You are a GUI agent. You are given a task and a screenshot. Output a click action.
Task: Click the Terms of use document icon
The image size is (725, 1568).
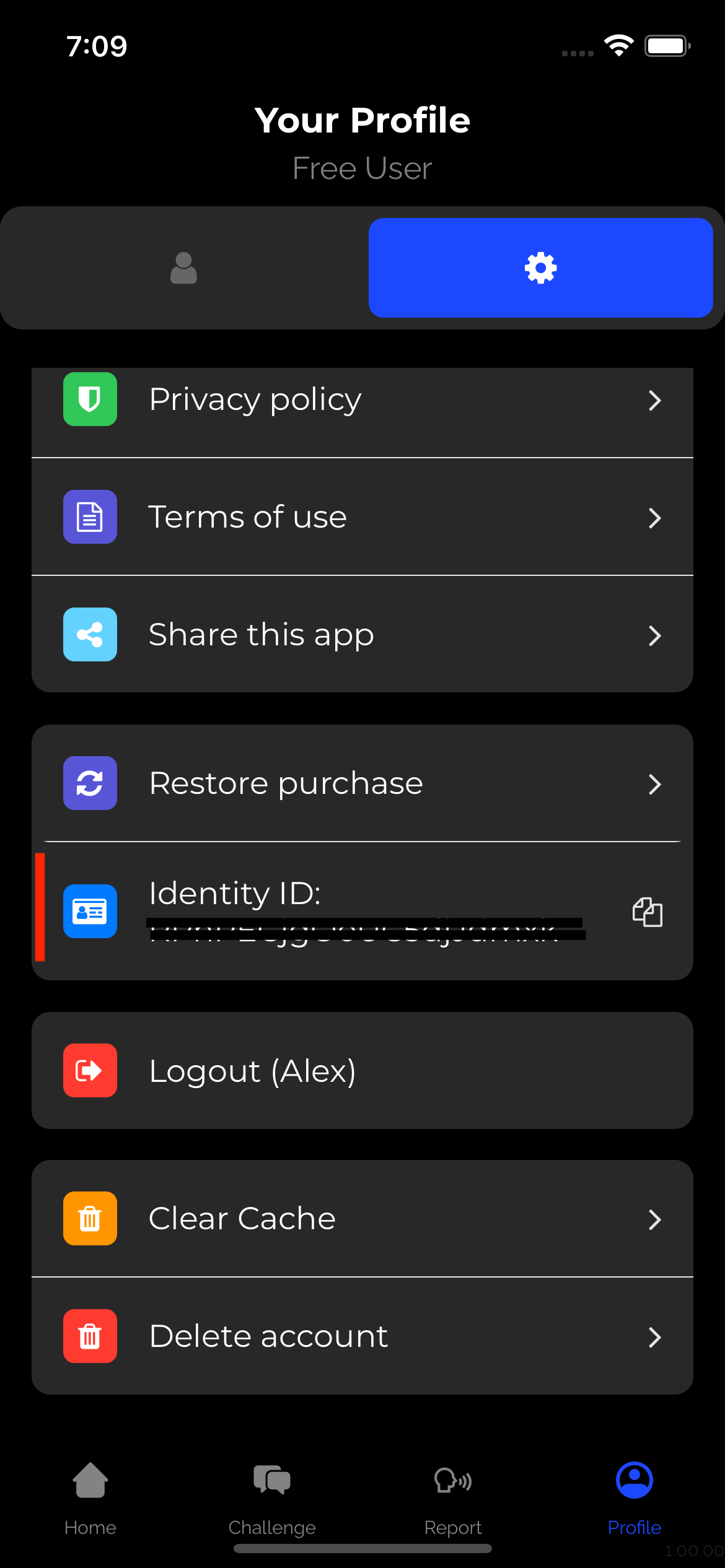[x=89, y=516]
